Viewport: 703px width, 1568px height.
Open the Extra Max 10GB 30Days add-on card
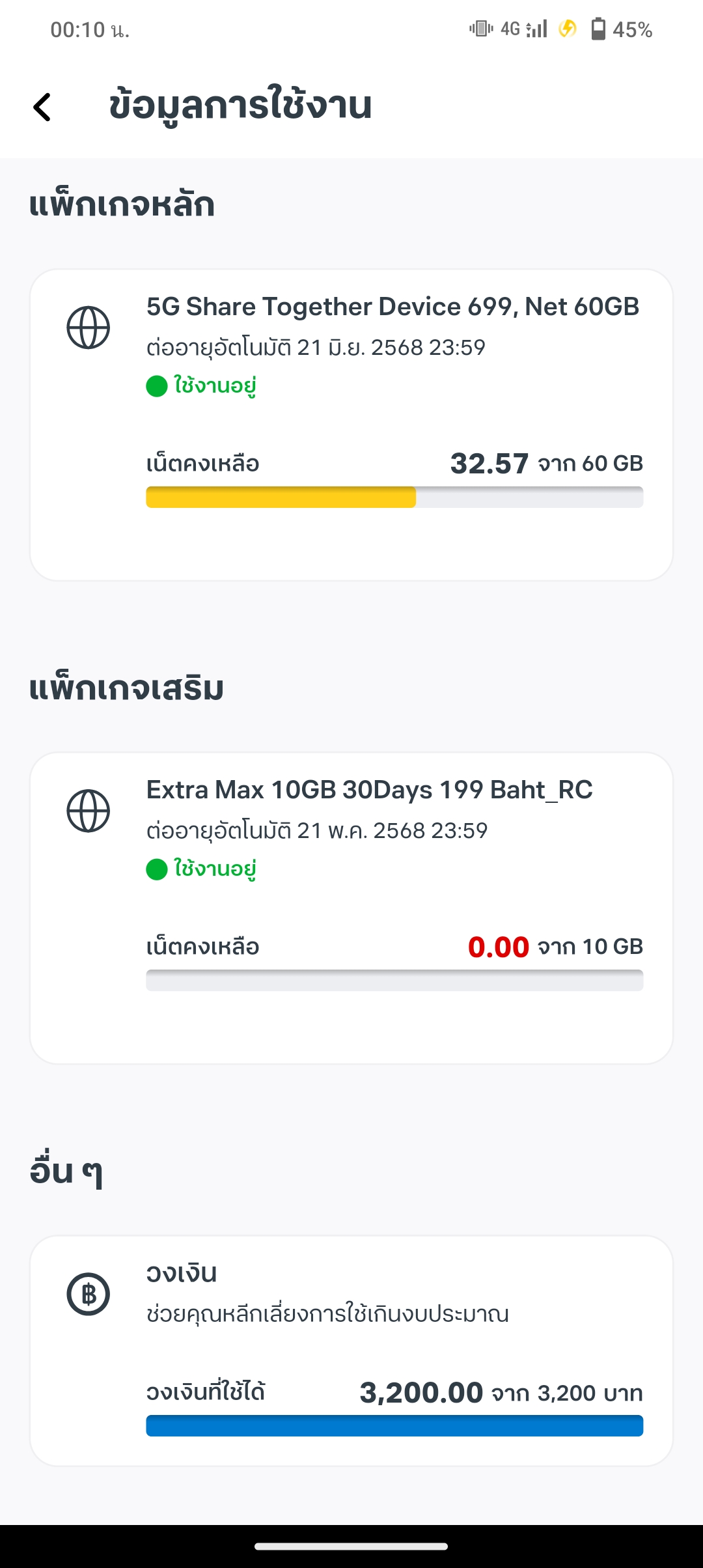351,908
